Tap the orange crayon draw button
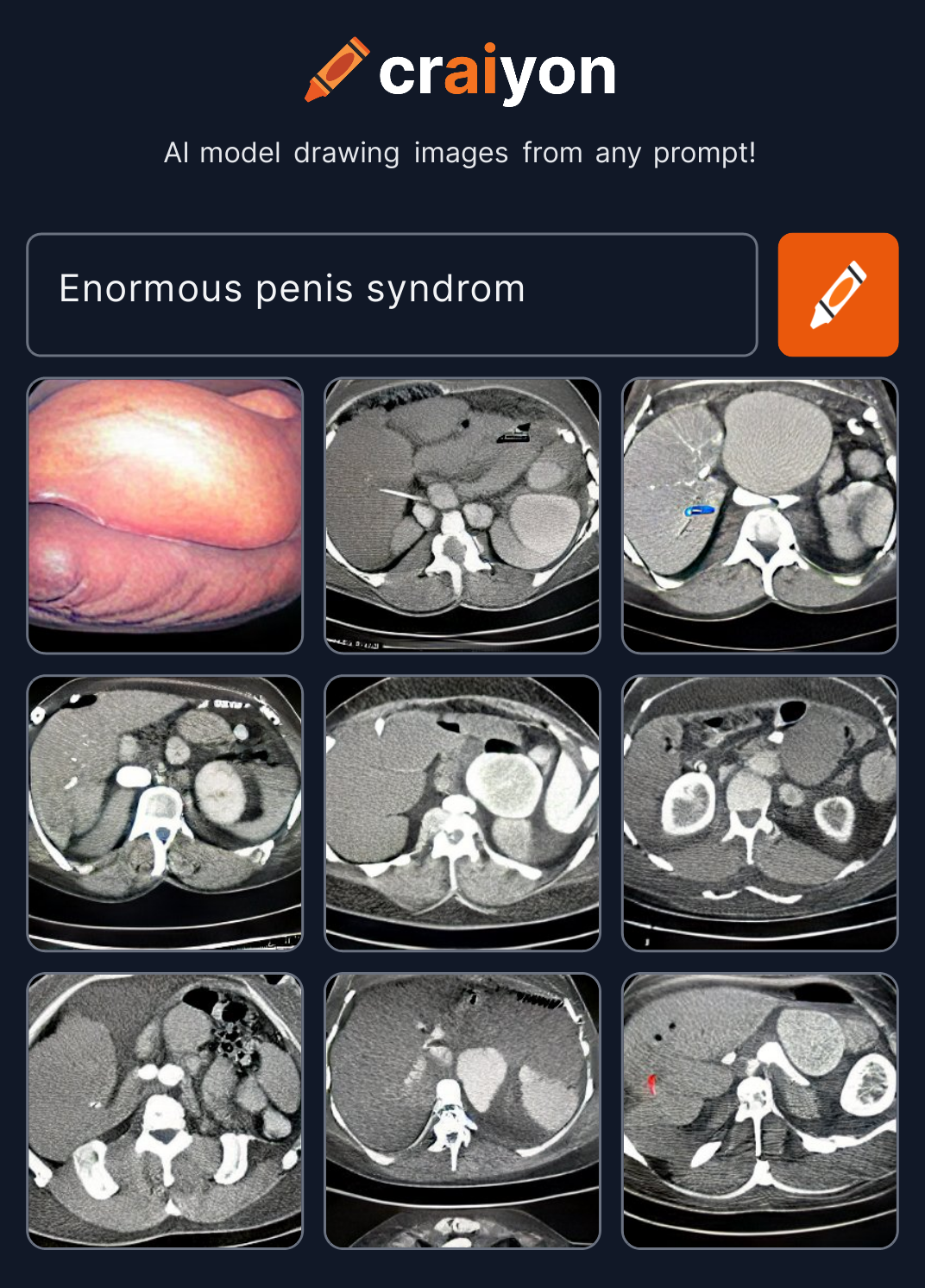 (838, 294)
